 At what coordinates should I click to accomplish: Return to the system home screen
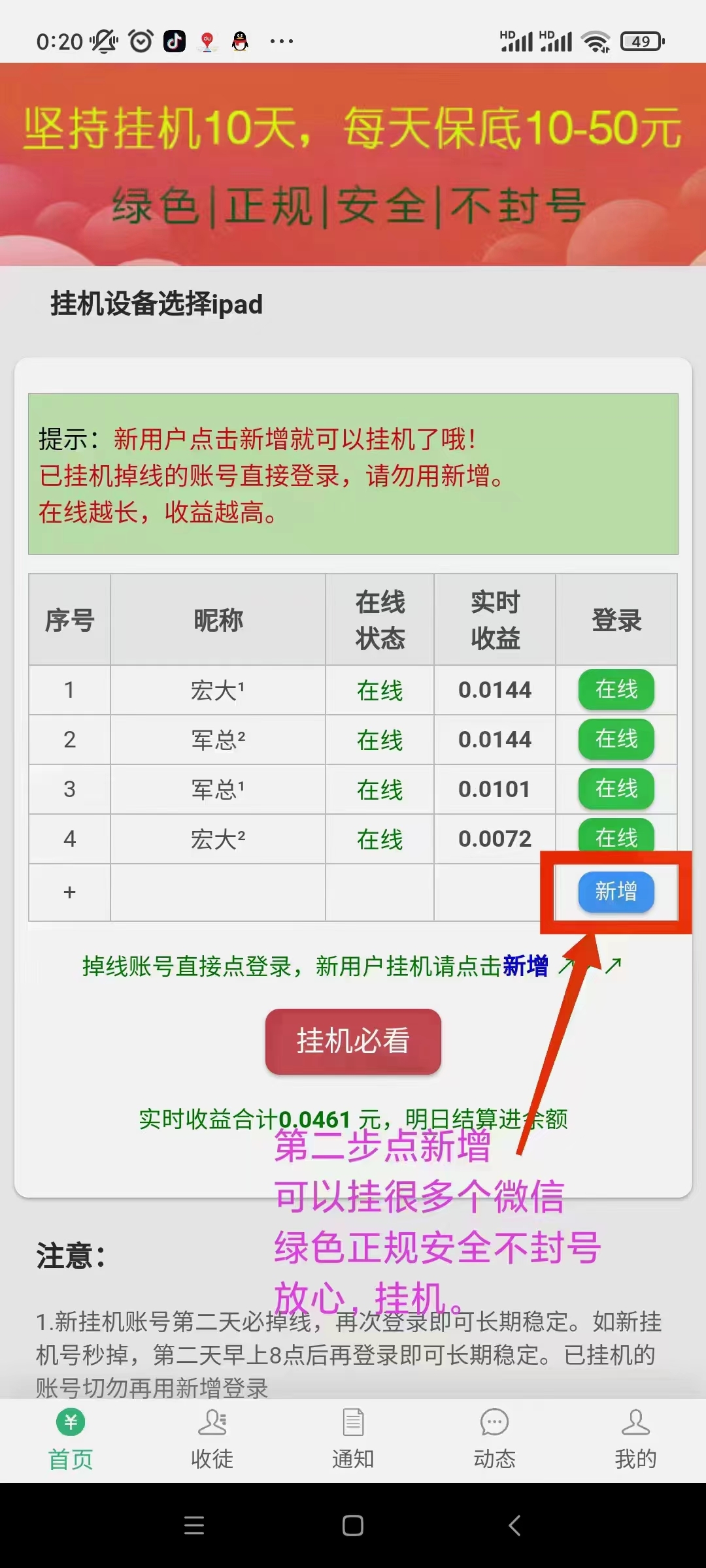point(353,1526)
